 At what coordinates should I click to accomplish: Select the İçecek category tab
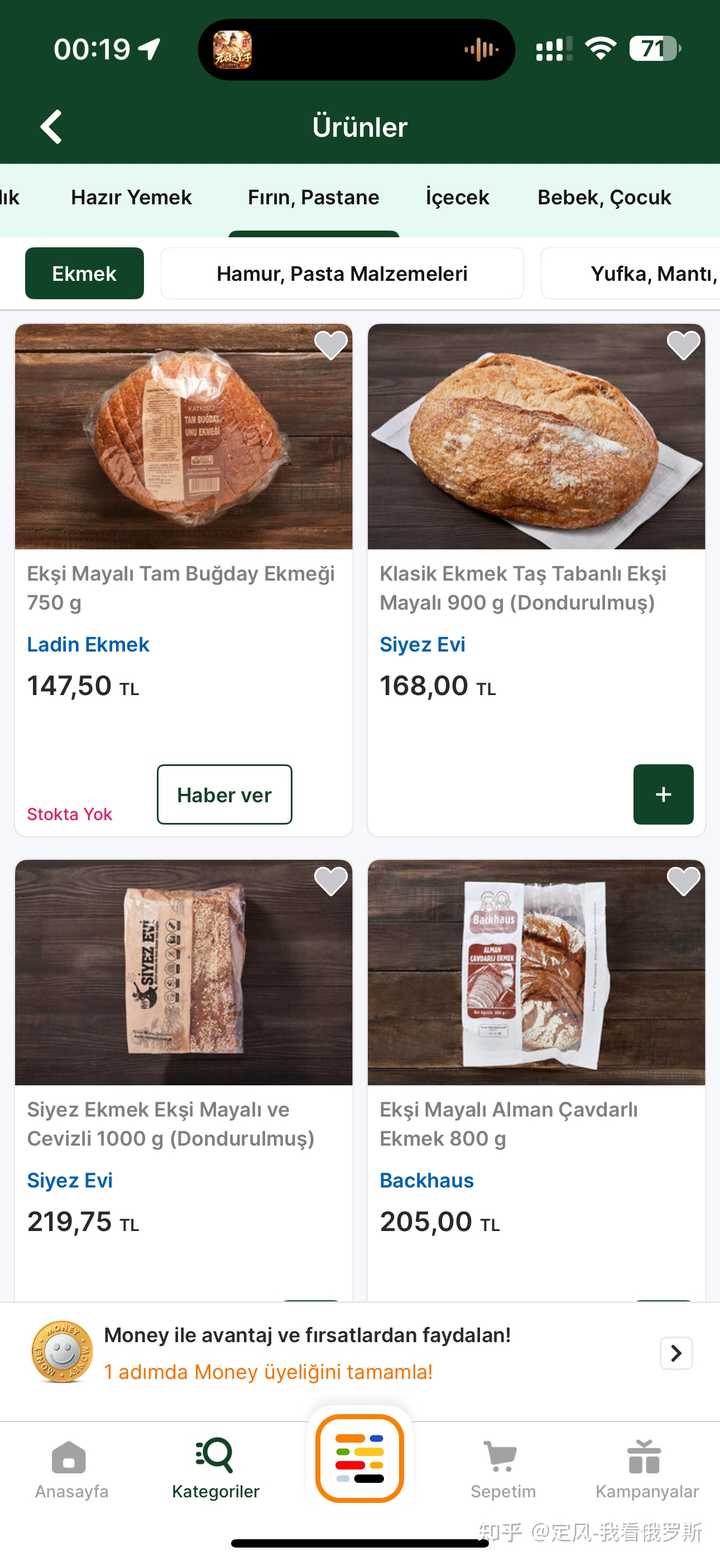click(x=457, y=197)
